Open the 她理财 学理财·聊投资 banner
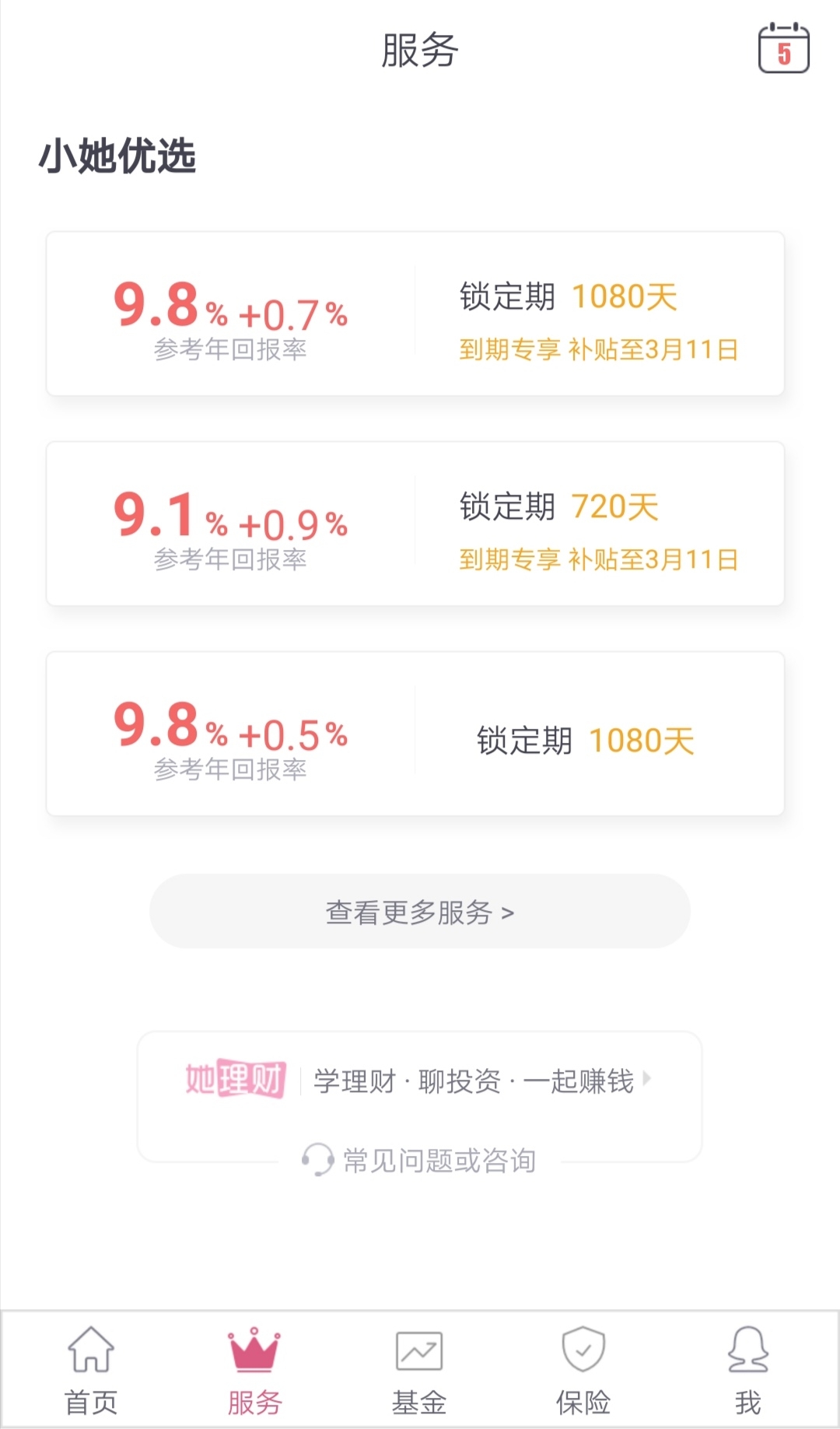Screen dimensions: 840x1429 coord(420,1081)
